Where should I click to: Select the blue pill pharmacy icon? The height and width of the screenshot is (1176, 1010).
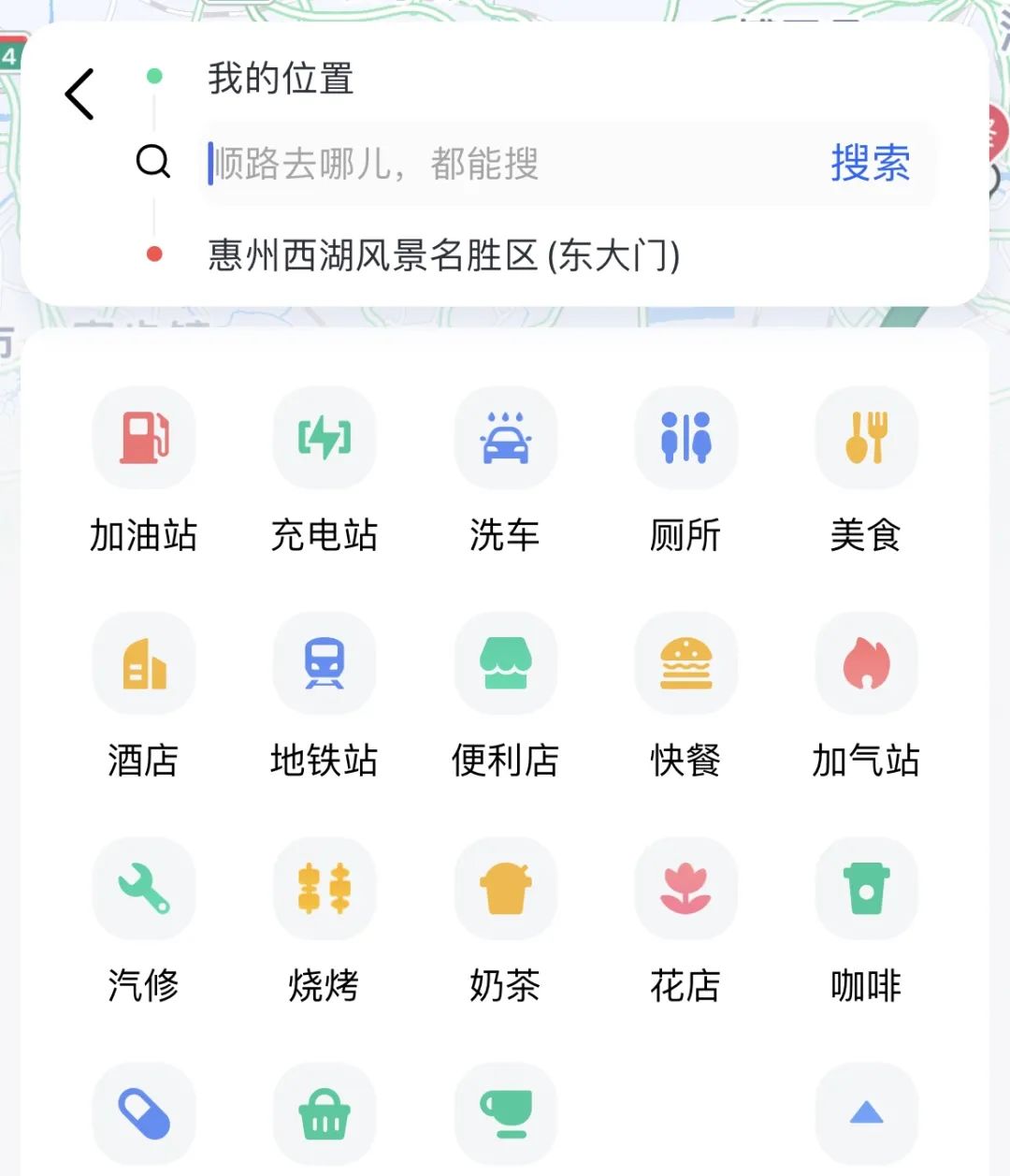(x=143, y=1113)
